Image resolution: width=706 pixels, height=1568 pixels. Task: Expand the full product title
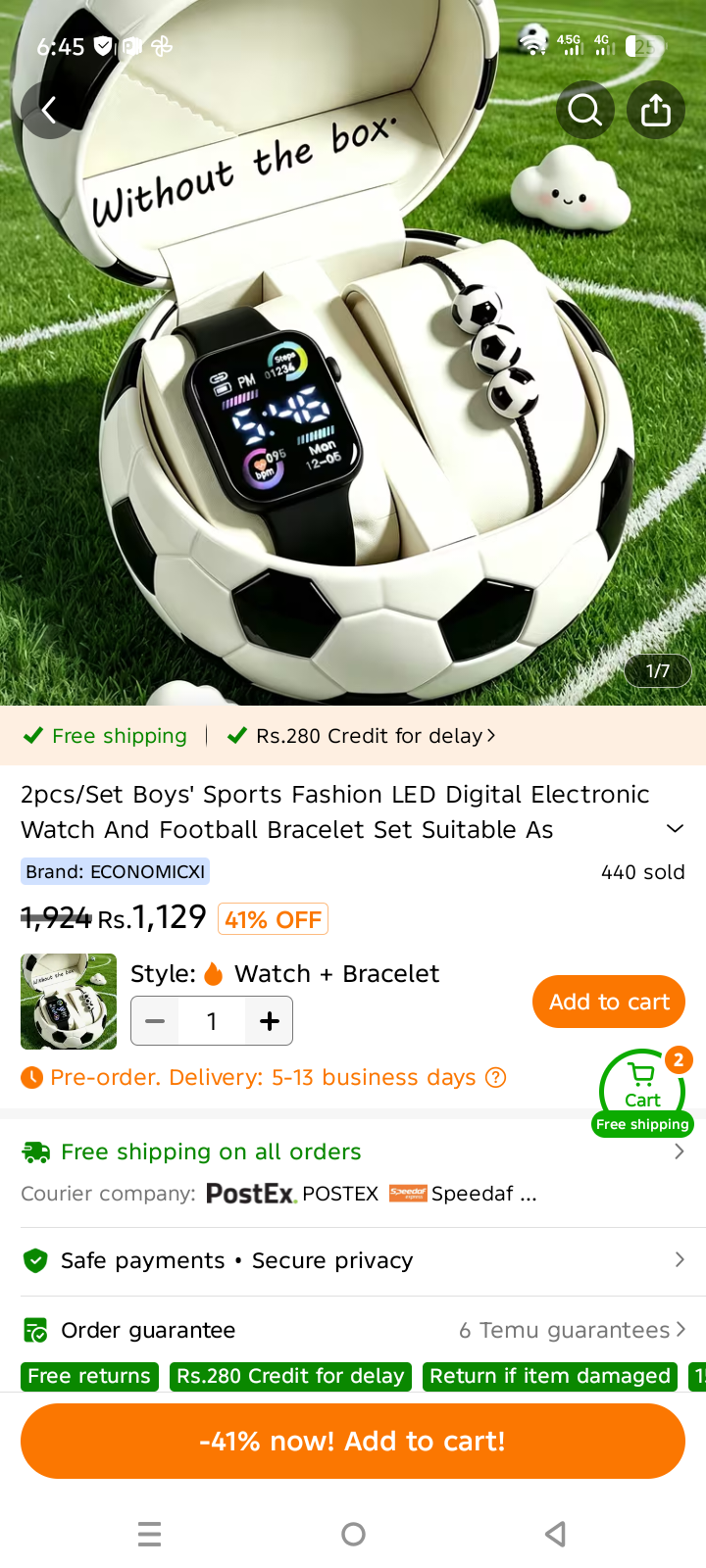click(x=675, y=829)
